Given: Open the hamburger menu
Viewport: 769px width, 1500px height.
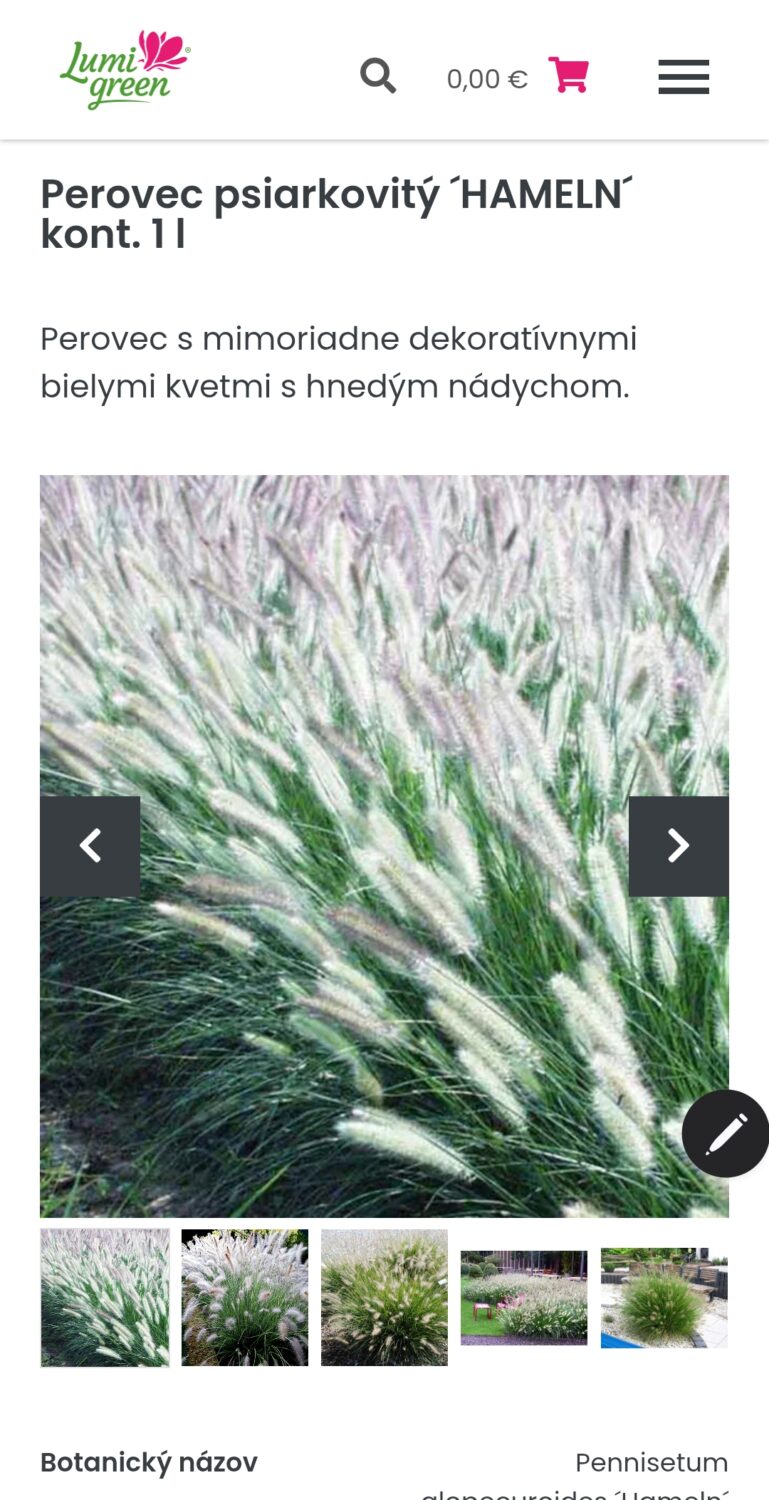Looking at the screenshot, I should tap(684, 77).
